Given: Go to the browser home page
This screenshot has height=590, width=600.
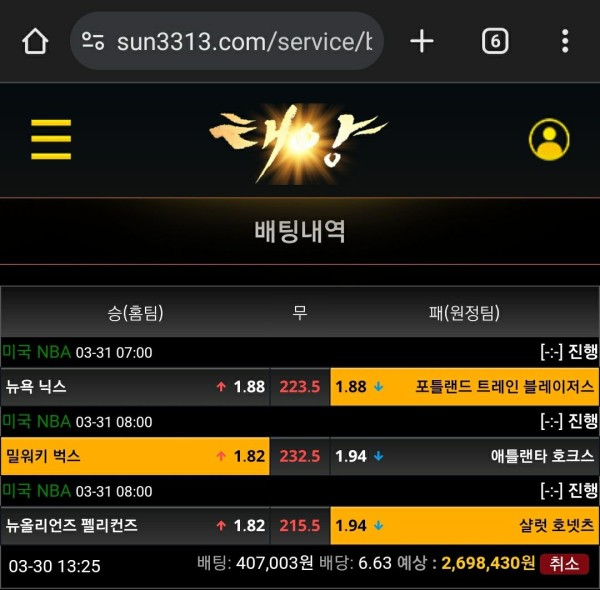Looking at the screenshot, I should coord(35,41).
